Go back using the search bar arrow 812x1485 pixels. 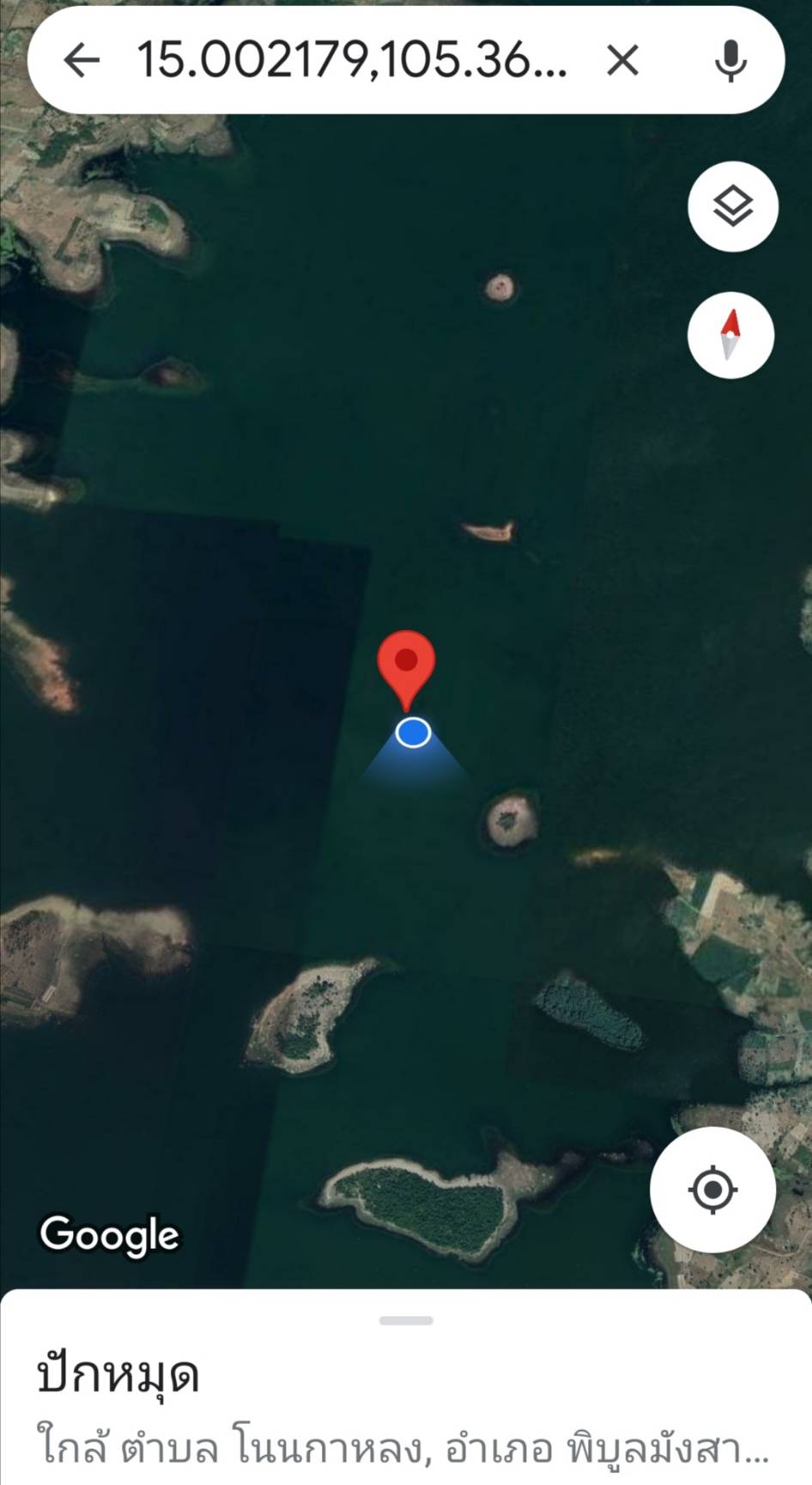pyautogui.click(x=82, y=61)
